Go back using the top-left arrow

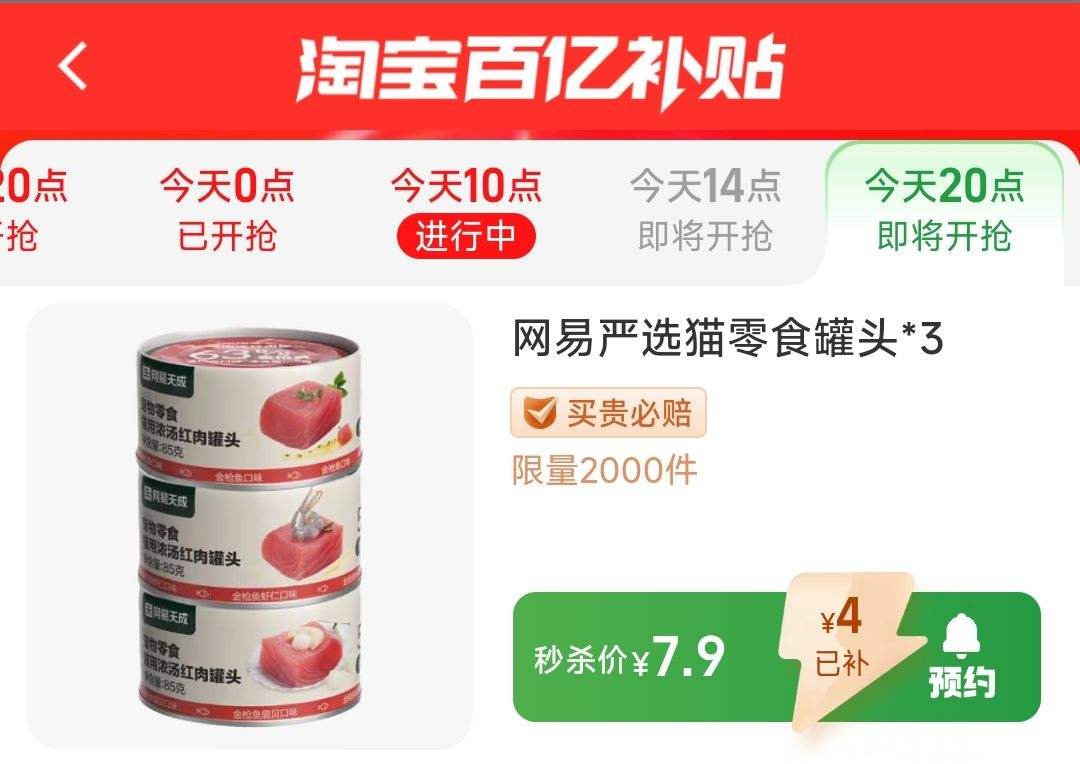(x=72, y=67)
